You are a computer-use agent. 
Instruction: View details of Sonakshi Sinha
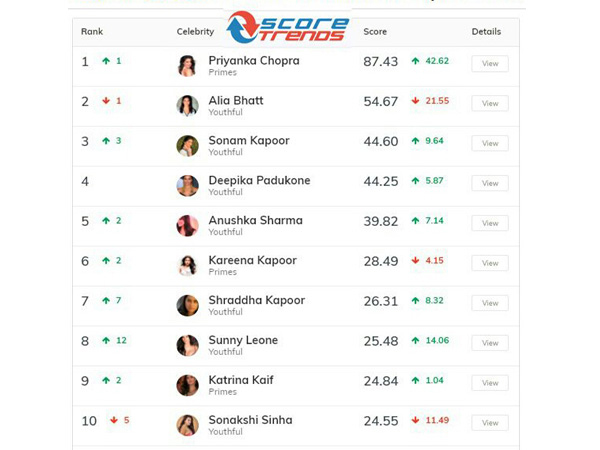click(x=490, y=423)
